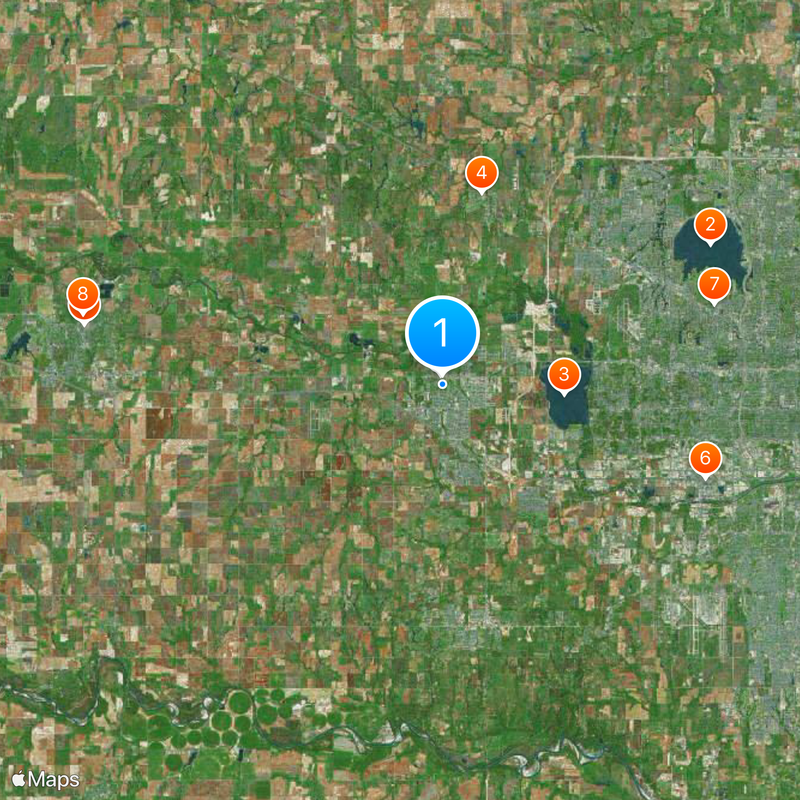Open map pin number 8

[x=83, y=295]
